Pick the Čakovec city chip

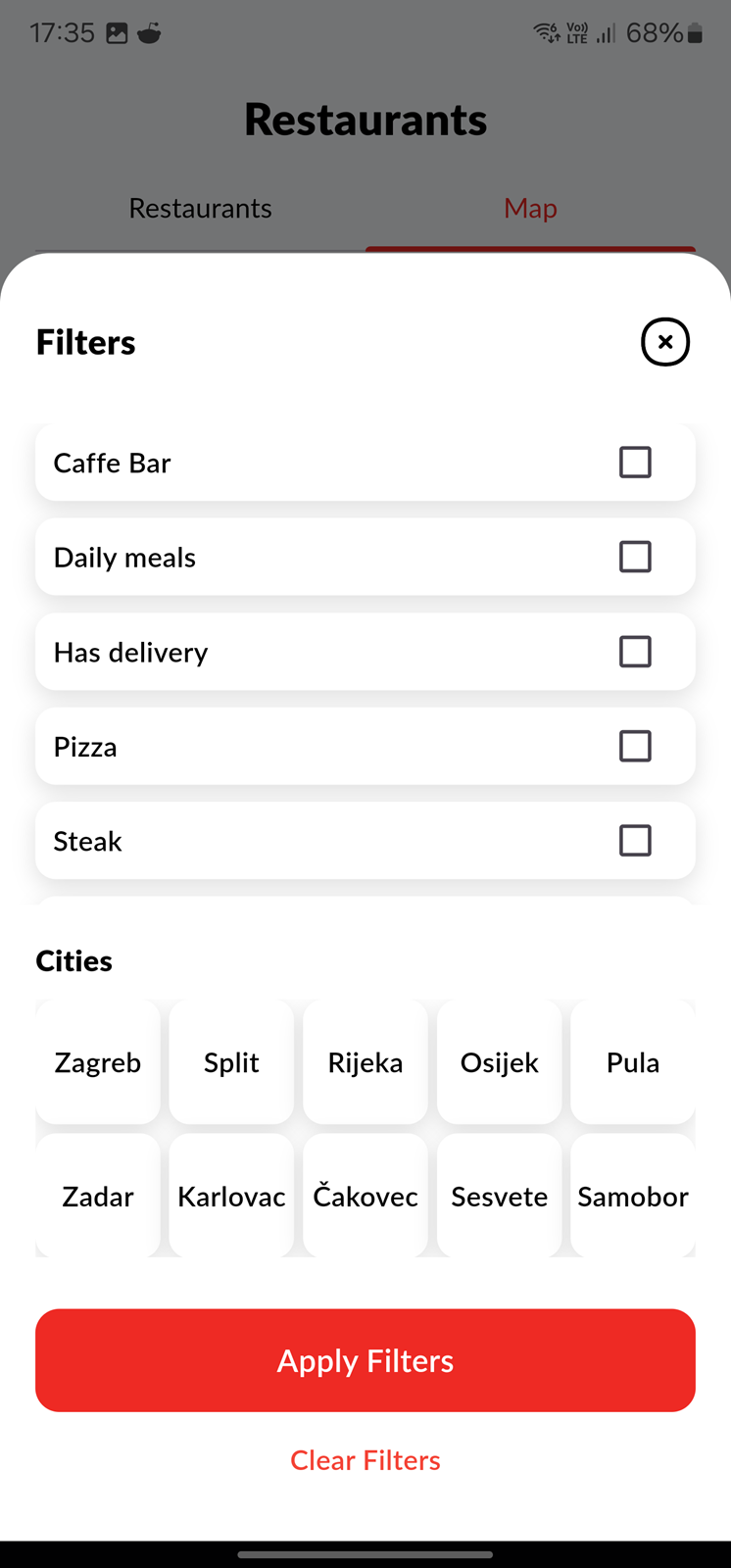[365, 1196]
